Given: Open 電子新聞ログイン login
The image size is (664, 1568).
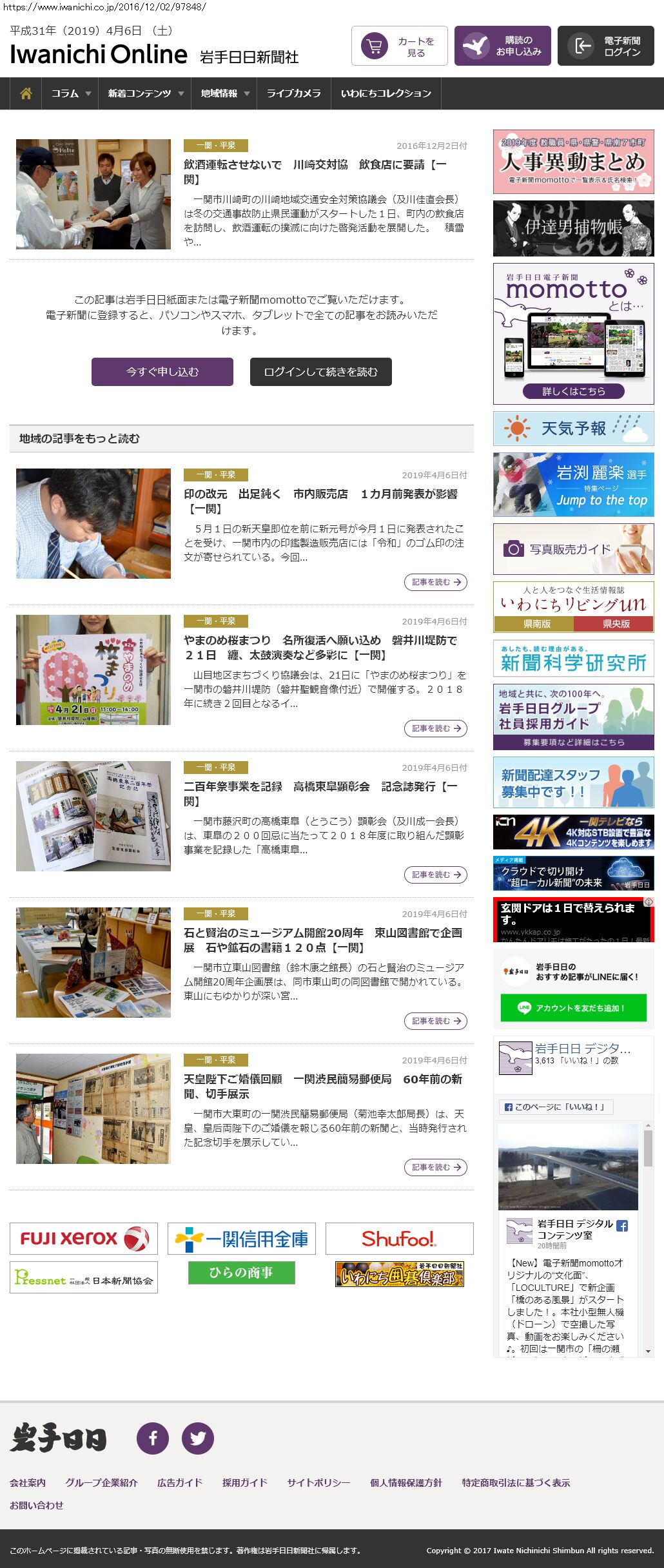Looking at the screenshot, I should click(605, 46).
